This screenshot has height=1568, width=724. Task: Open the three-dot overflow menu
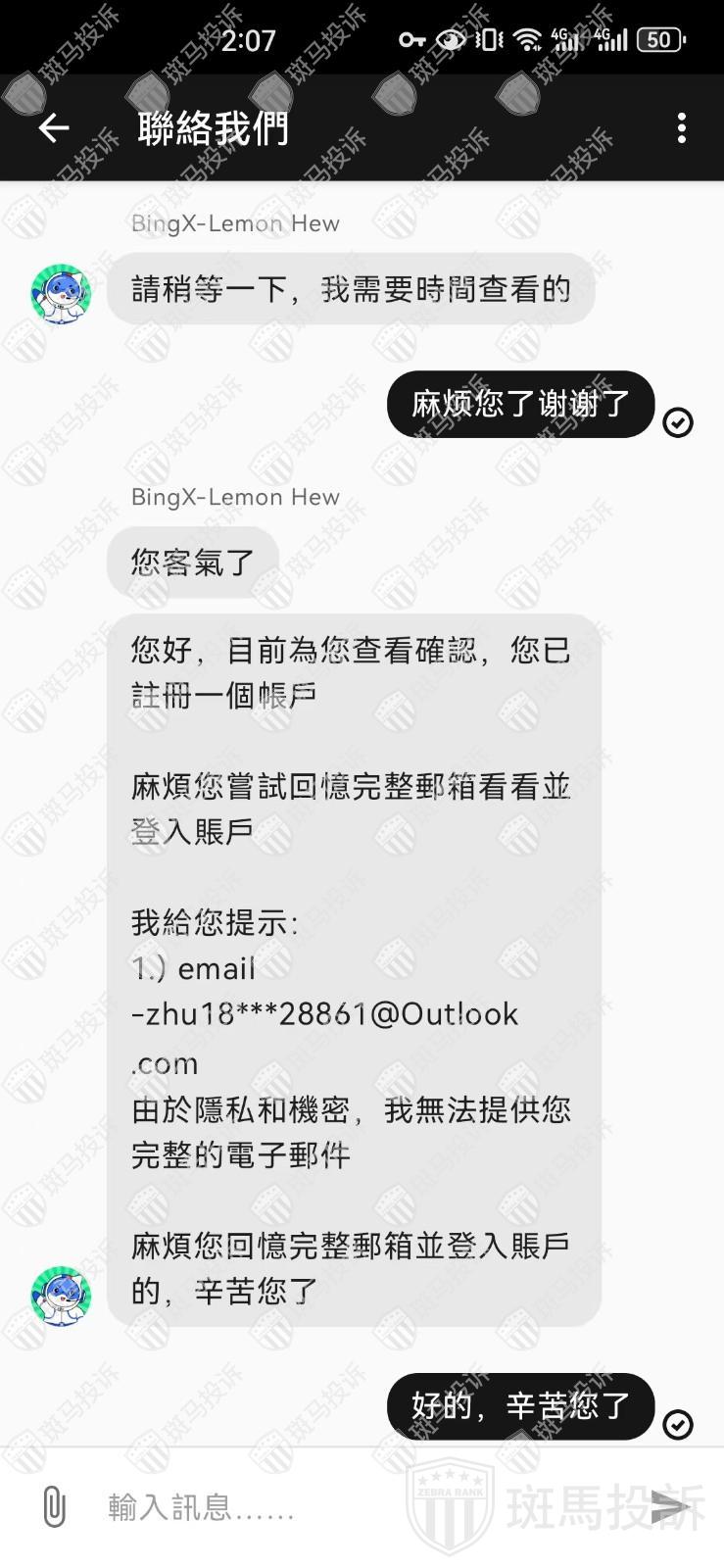pyautogui.click(x=682, y=128)
